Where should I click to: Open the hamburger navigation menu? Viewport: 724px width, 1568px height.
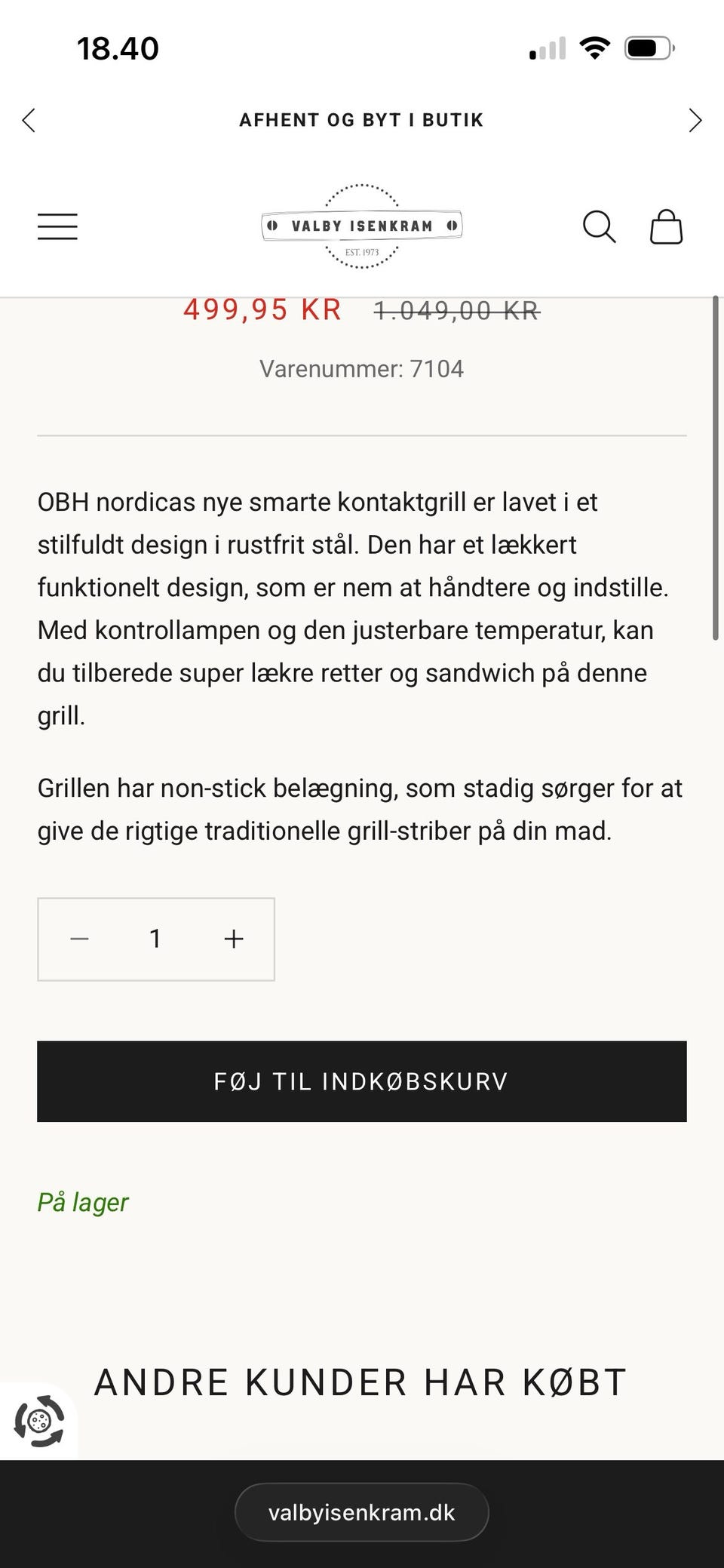57,226
